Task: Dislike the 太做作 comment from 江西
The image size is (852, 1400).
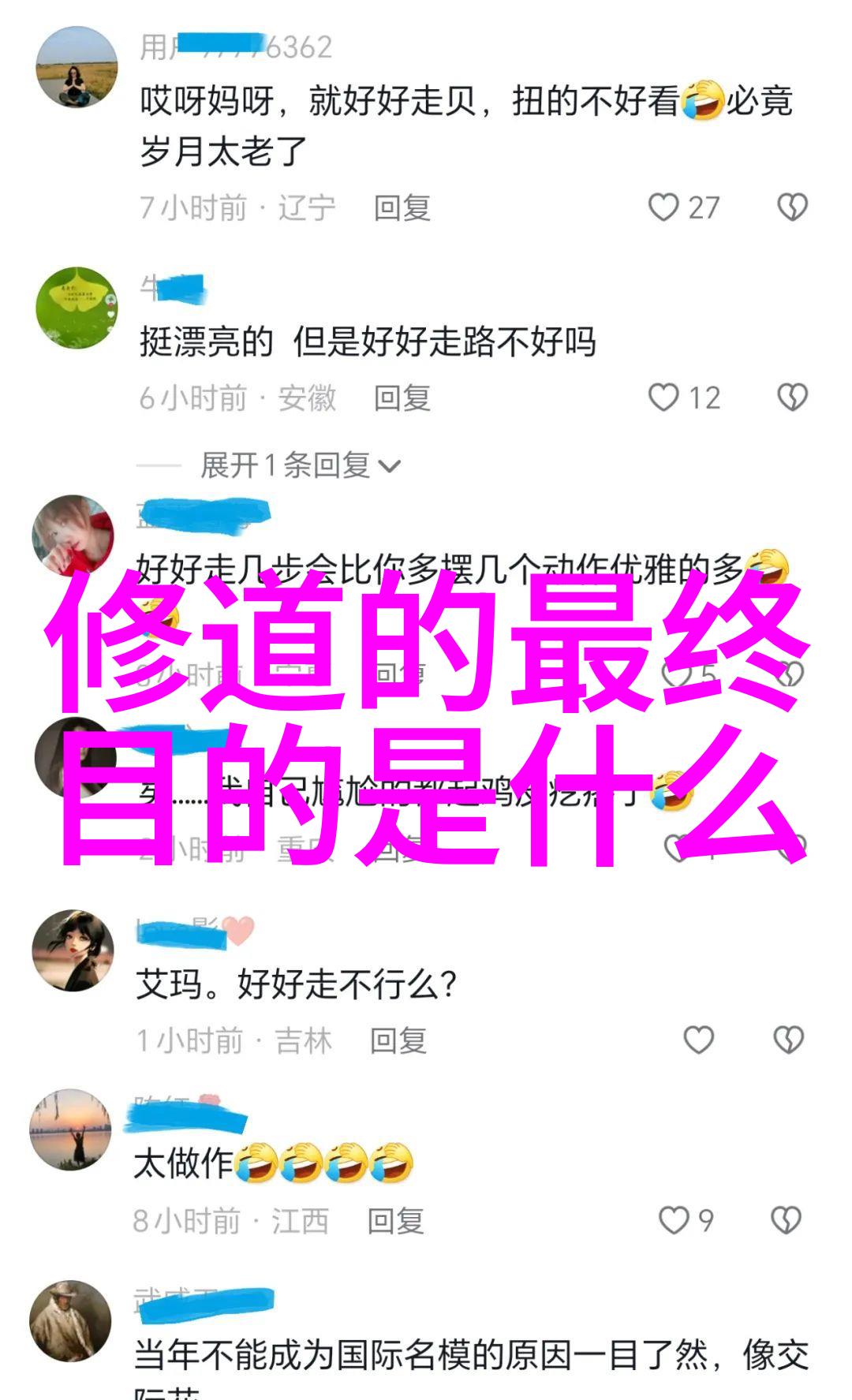Action: pyautogui.click(x=786, y=1220)
